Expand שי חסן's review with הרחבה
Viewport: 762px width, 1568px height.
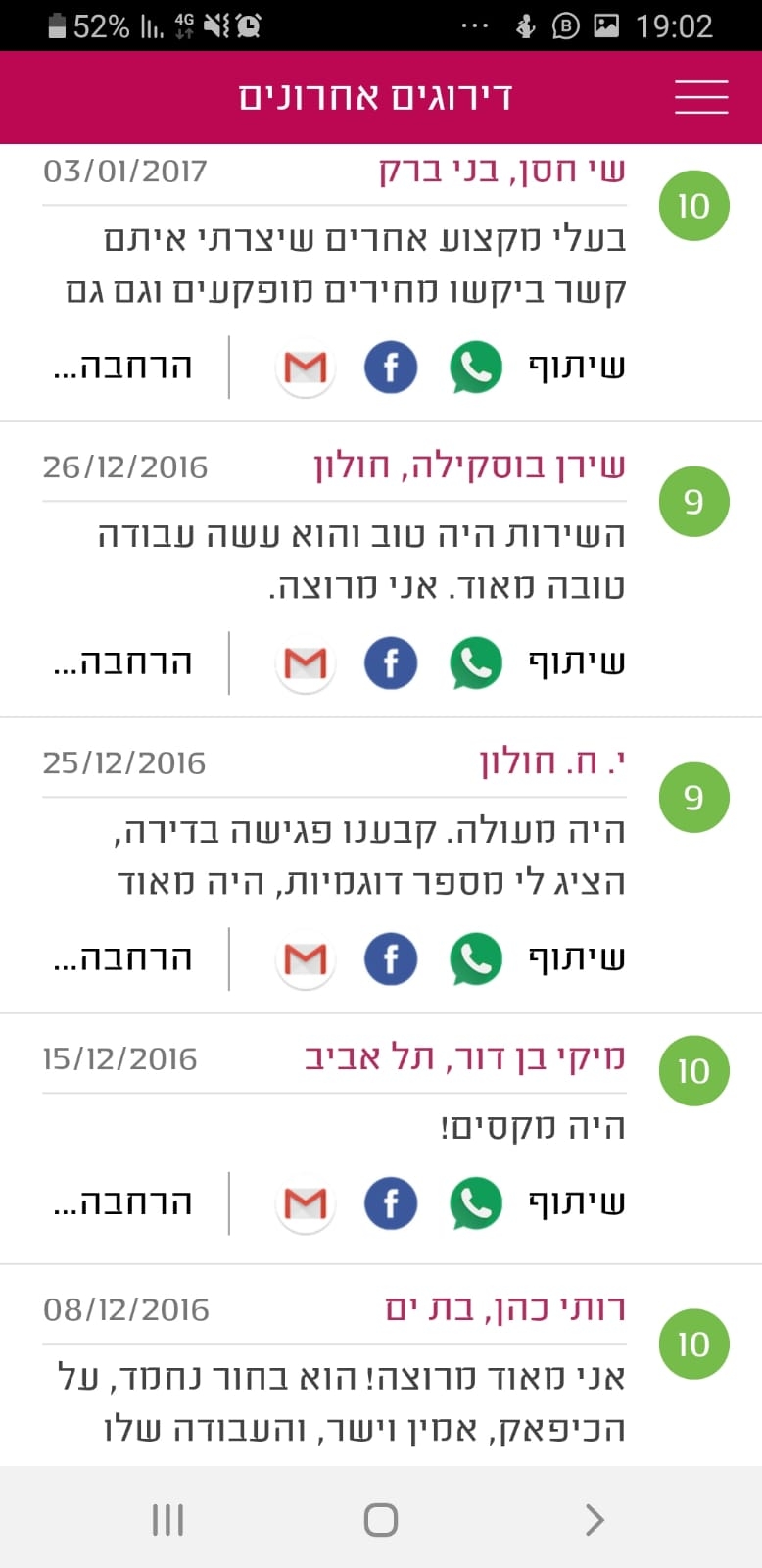[122, 367]
